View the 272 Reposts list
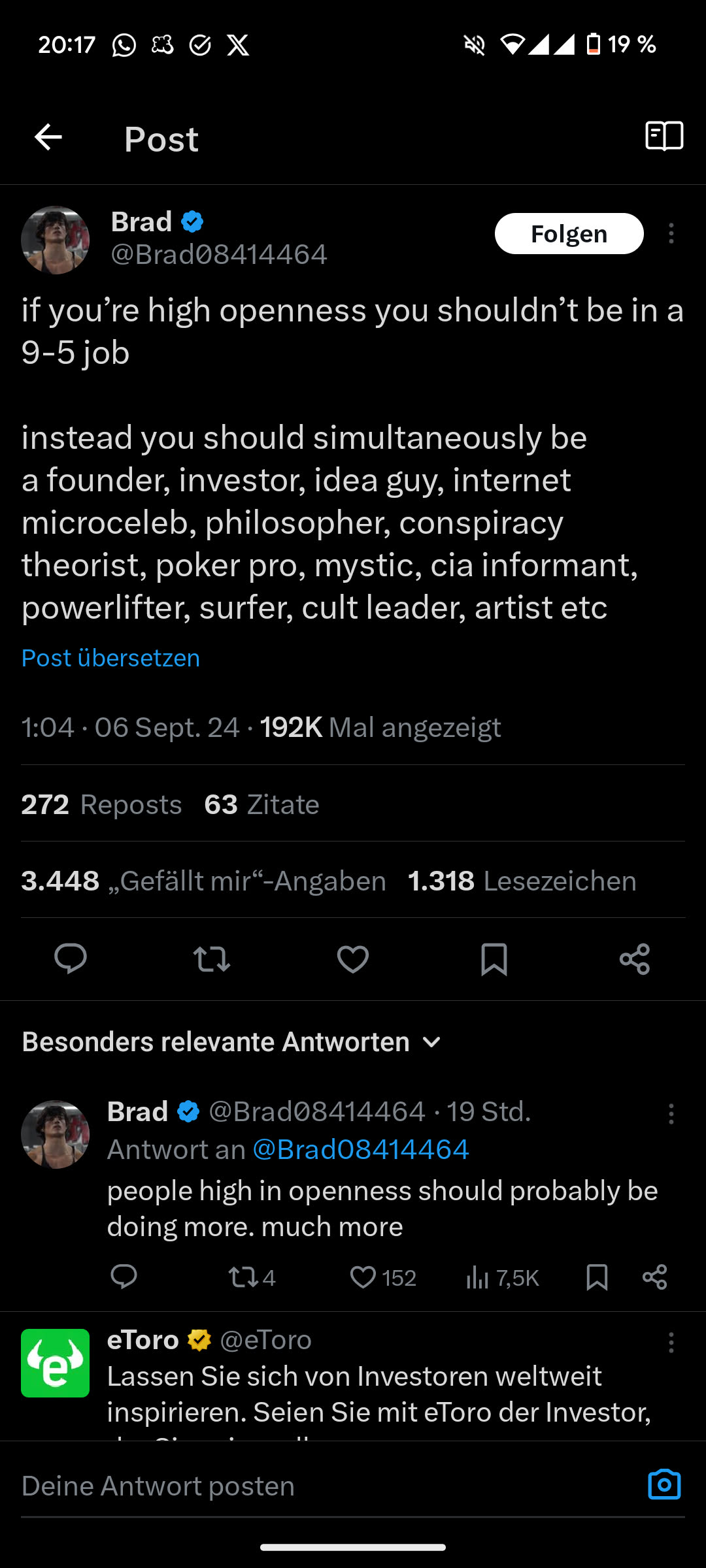The image size is (706, 1568). [x=101, y=804]
